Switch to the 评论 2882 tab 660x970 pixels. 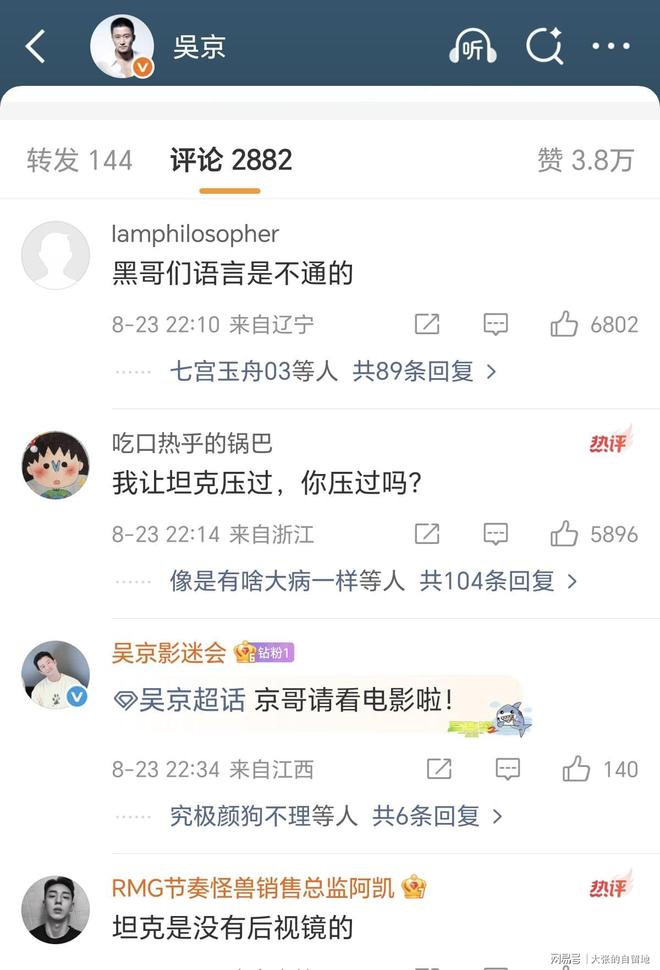[231, 160]
